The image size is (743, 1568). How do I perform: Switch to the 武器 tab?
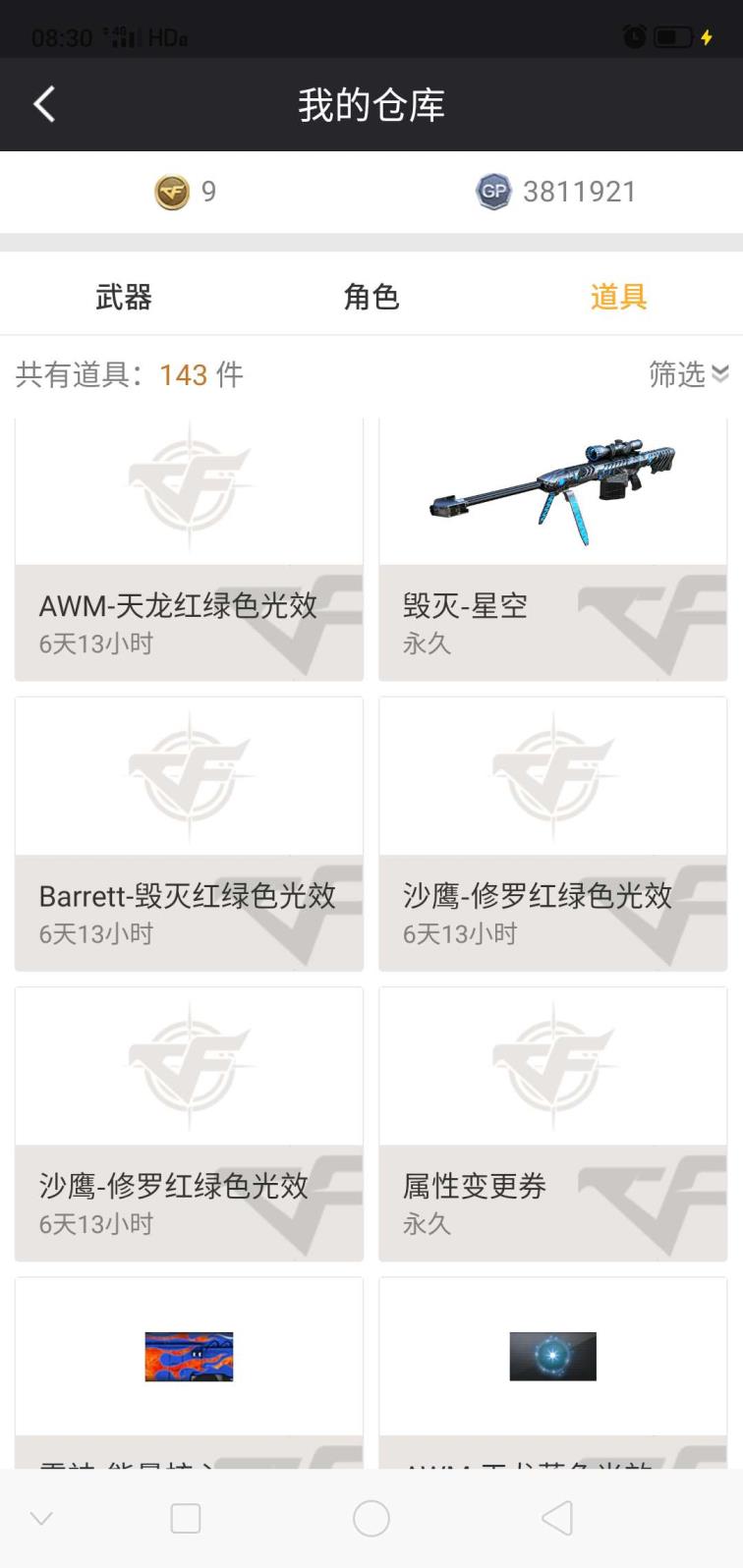[124, 297]
